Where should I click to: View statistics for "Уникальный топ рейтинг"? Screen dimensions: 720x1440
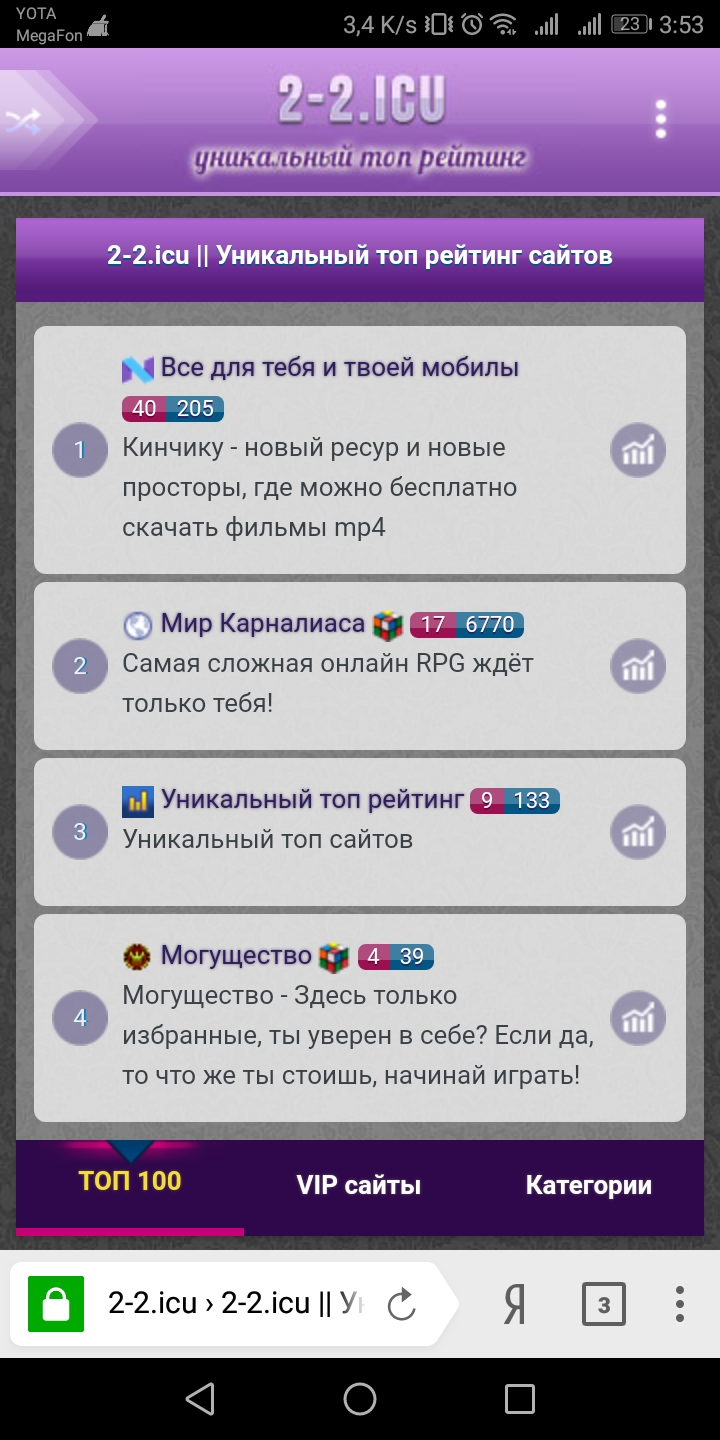click(638, 832)
